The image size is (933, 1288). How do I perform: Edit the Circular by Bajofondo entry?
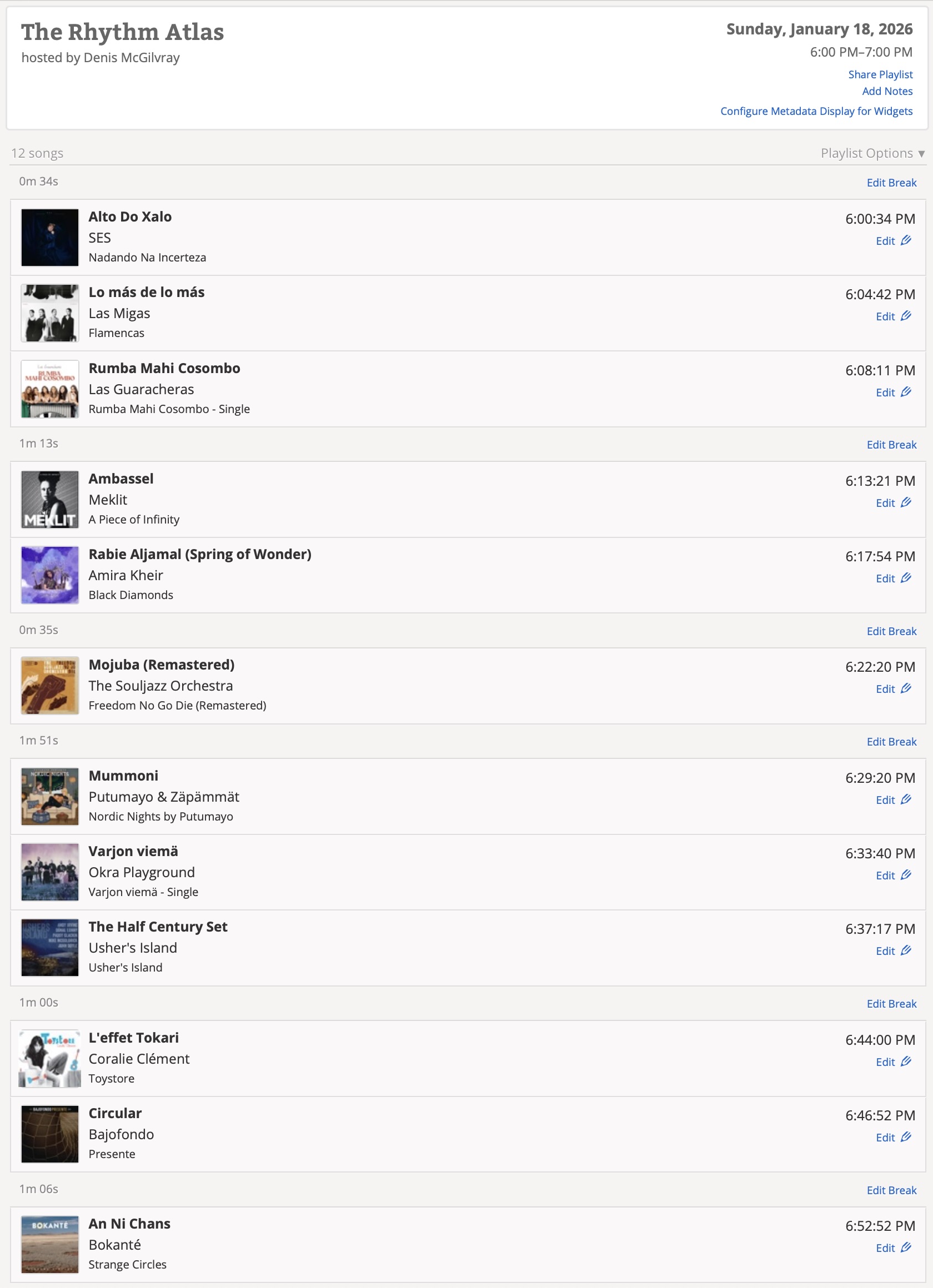point(892,1138)
